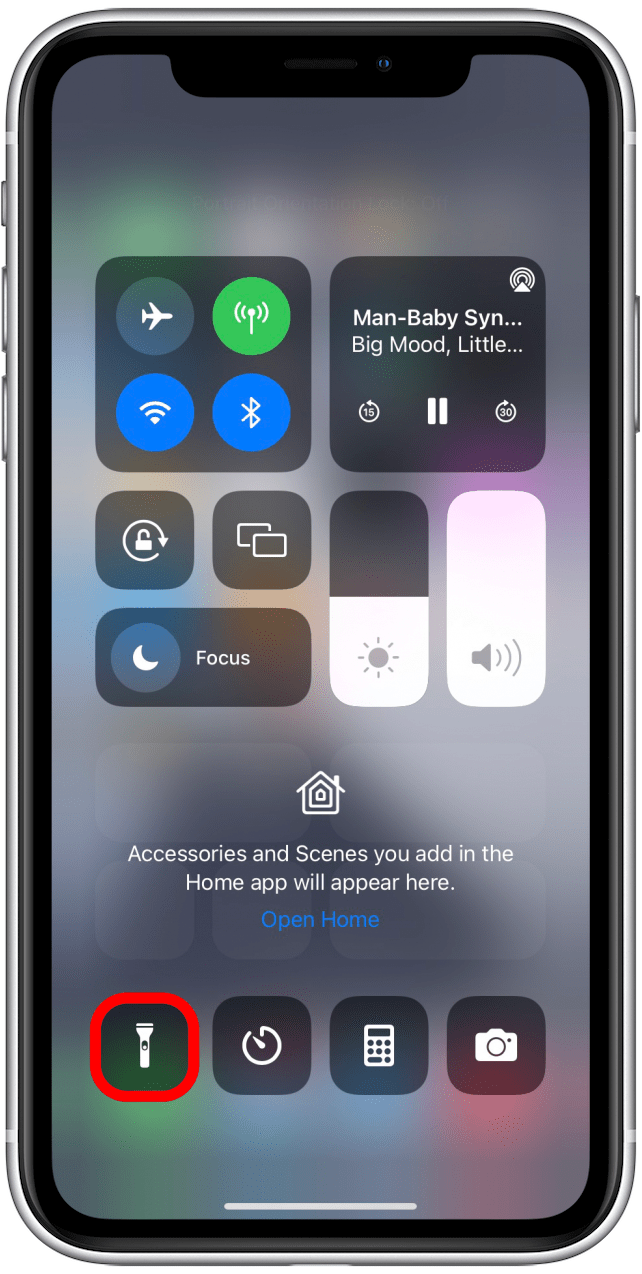642x1274 pixels.
Task: Open Screen Mirroring
Action: click(x=261, y=540)
